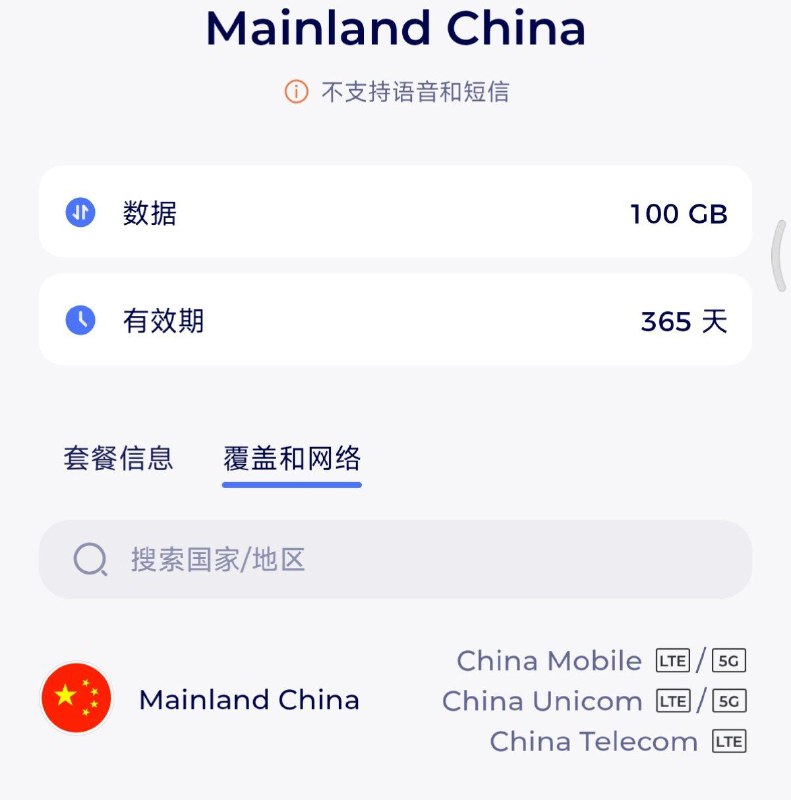791x800 pixels.
Task: Open the 数据 100 GB row
Action: (395, 212)
